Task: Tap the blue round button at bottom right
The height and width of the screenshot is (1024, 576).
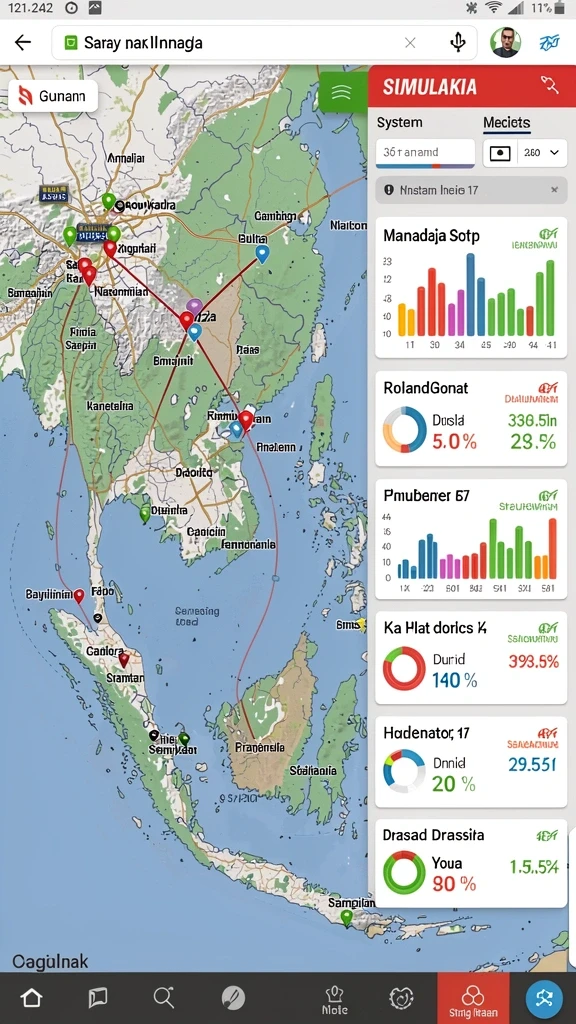Action: 544,998
